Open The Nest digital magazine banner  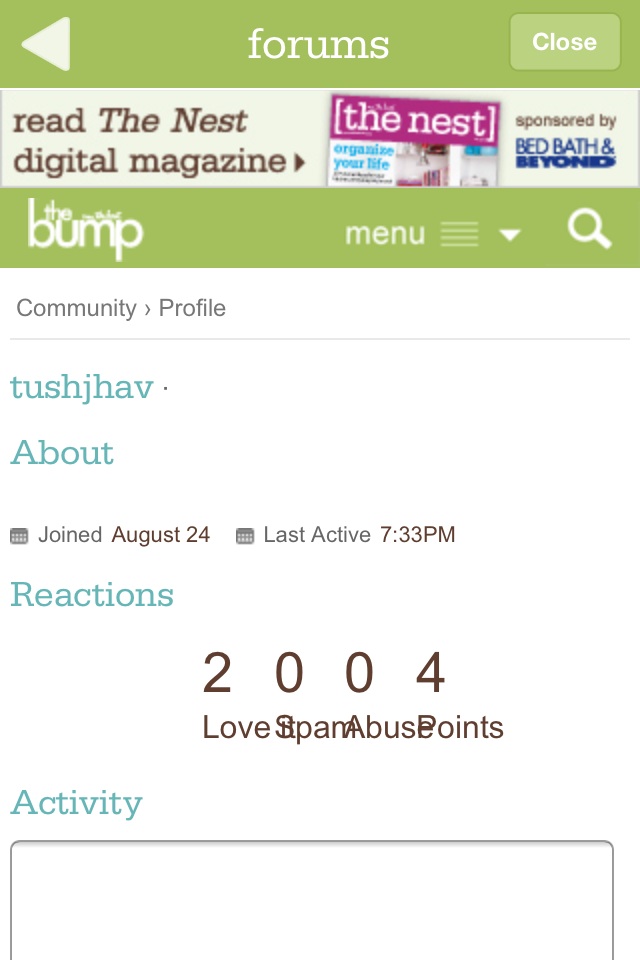tap(320, 139)
